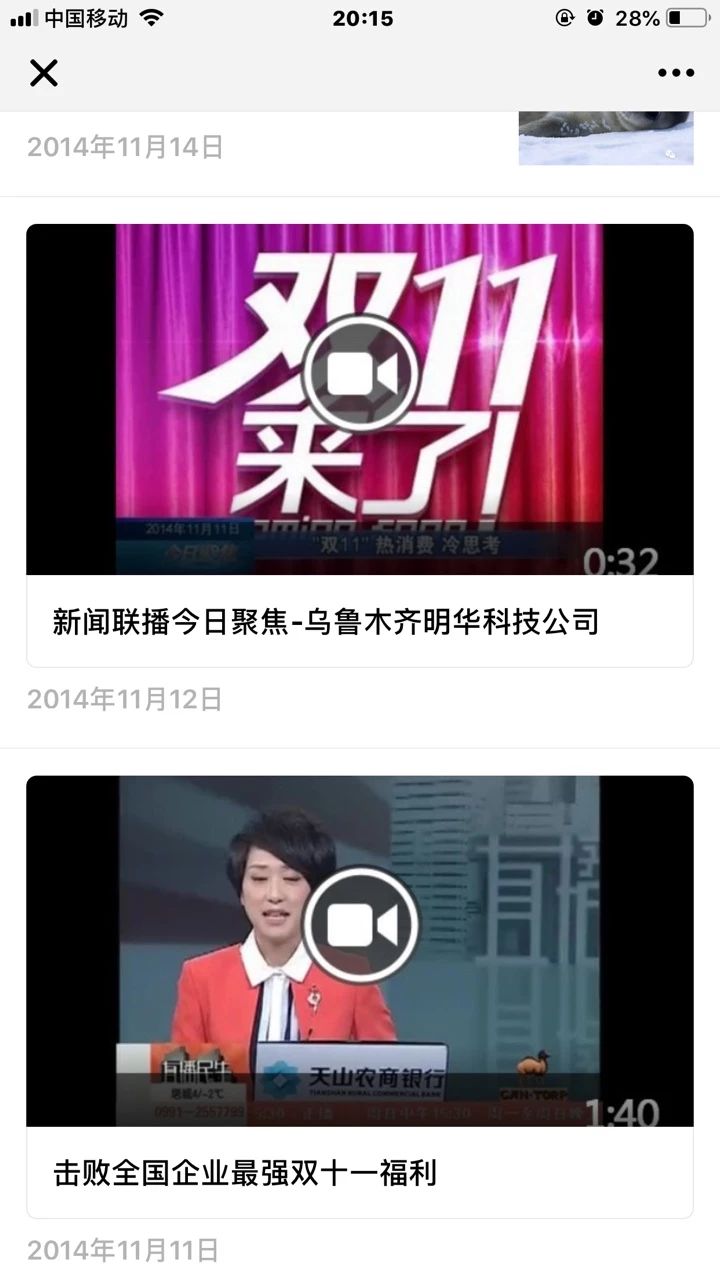
Task: Open the article 击败全国企业最强双十一福利
Action: [x=245, y=1172]
